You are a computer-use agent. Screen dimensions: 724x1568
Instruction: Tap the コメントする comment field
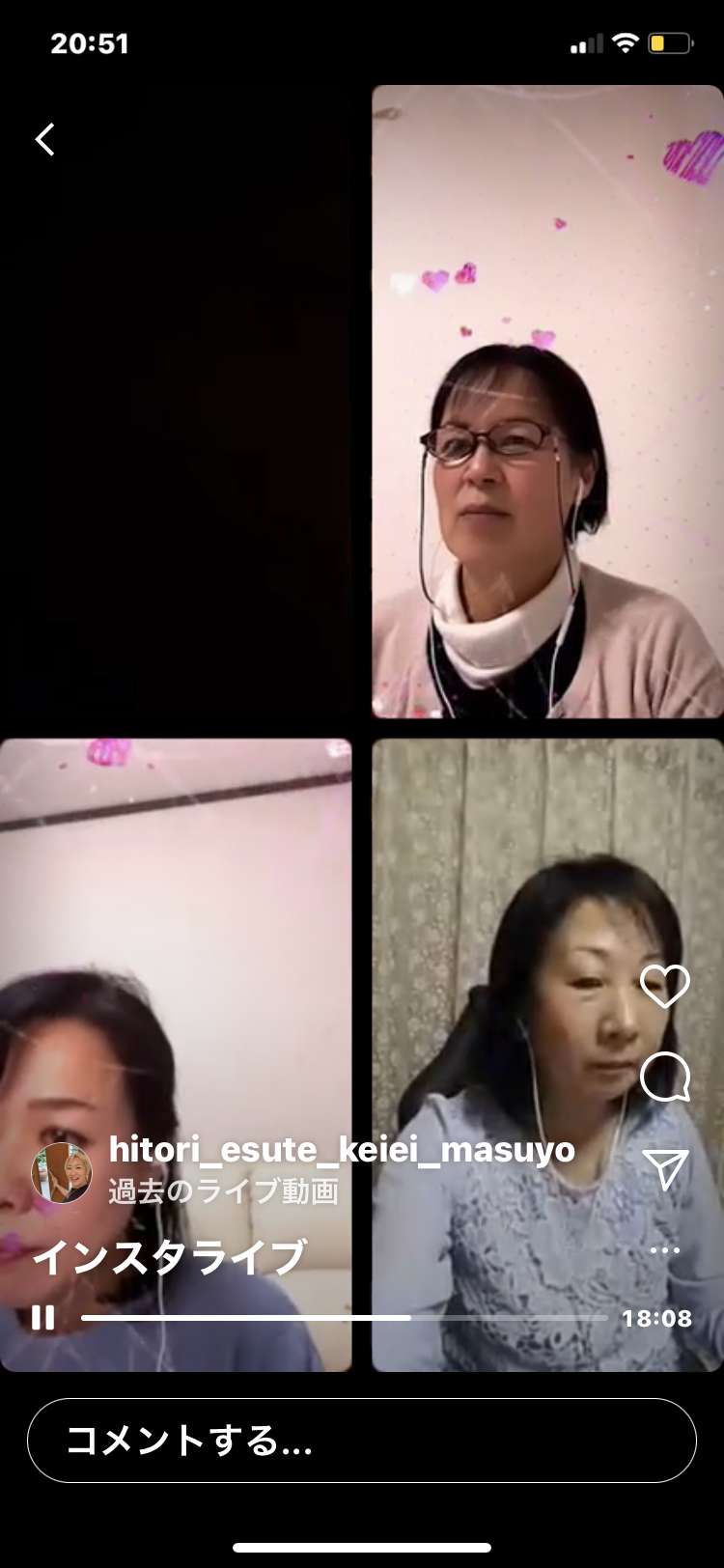(362, 1441)
